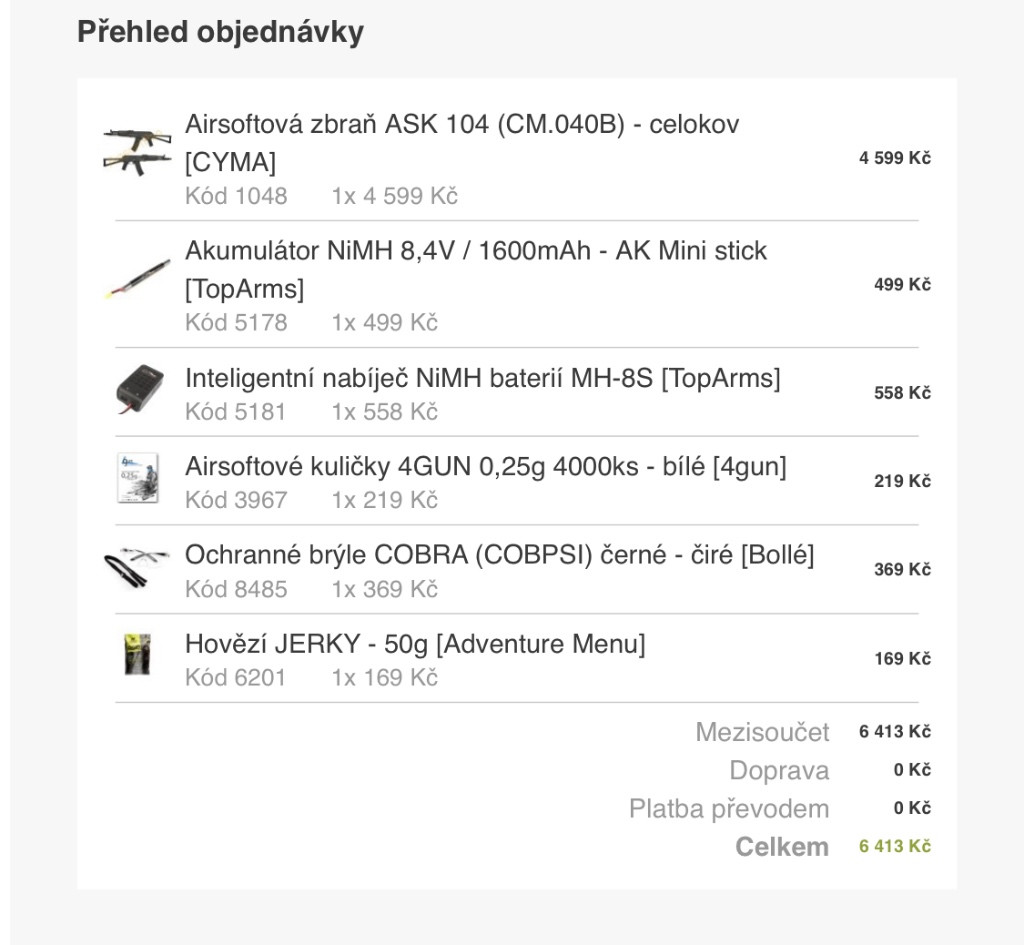Open the Airsoftová zbraň ASK 104 product

[461, 126]
